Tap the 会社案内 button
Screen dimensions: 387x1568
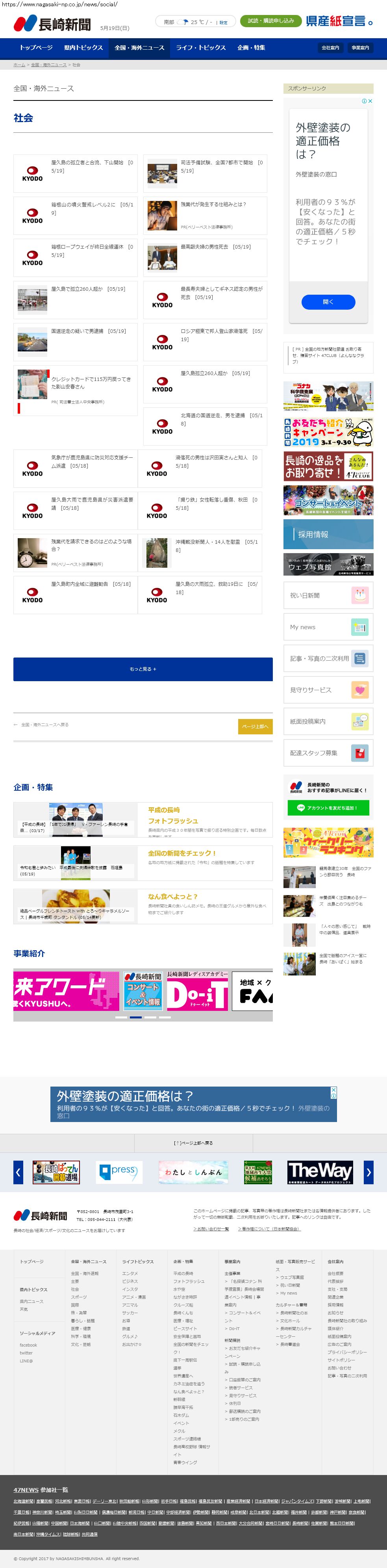pyautogui.click(x=330, y=48)
